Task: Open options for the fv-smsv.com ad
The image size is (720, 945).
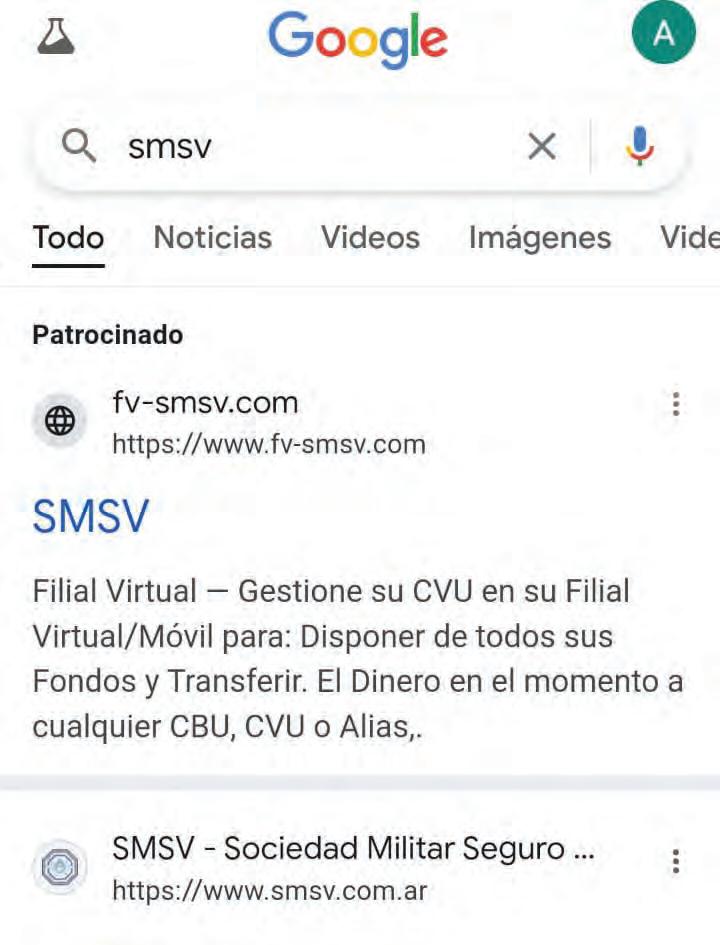Action: pos(677,404)
